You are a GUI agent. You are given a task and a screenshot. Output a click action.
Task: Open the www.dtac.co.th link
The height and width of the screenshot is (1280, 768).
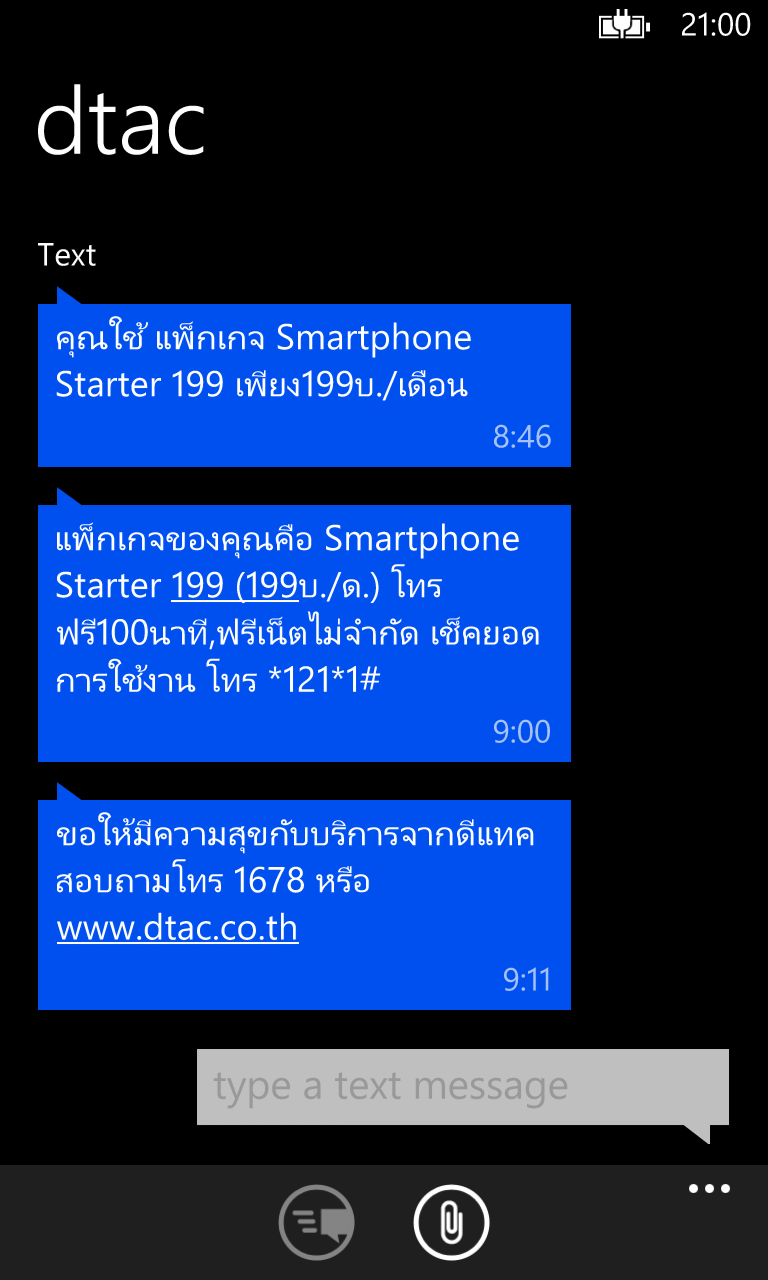tap(178, 929)
